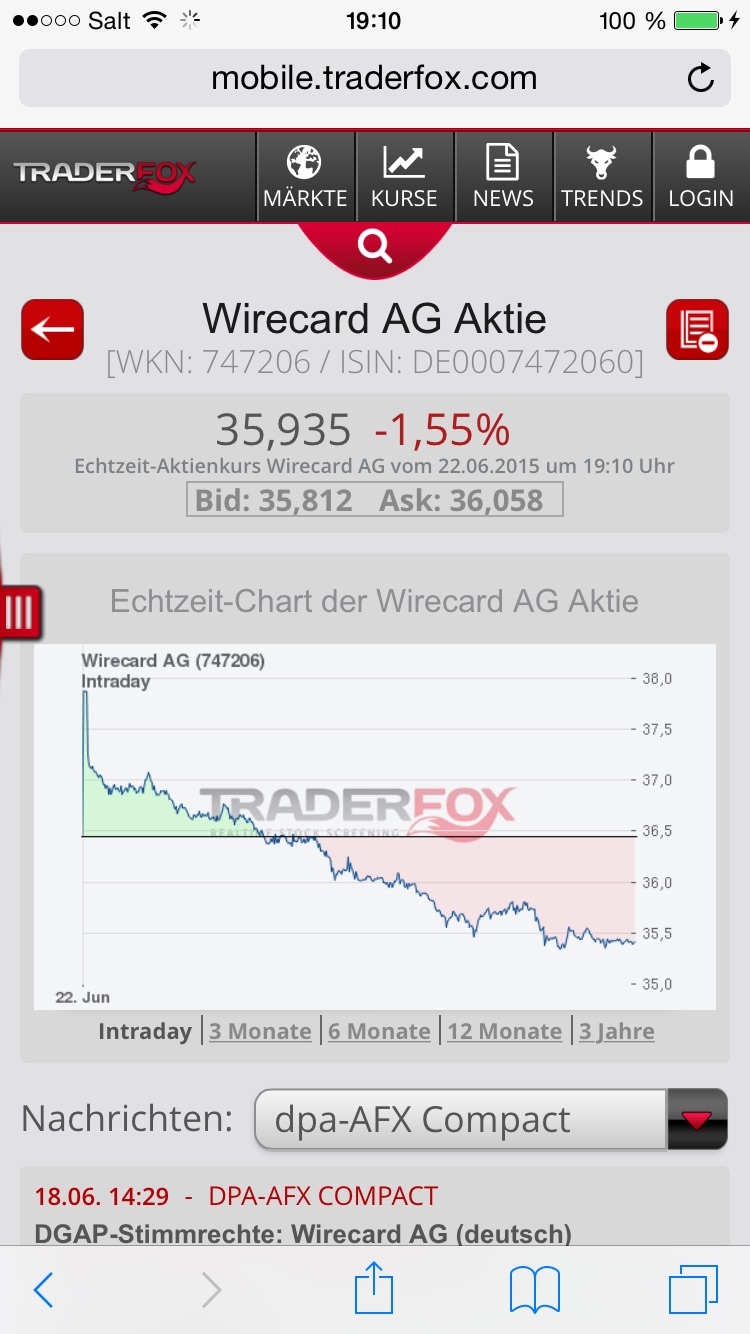This screenshot has width=750, height=1334.
Task: Remove stock from watchlist with the red icon
Action: pyautogui.click(x=697, y=330)
